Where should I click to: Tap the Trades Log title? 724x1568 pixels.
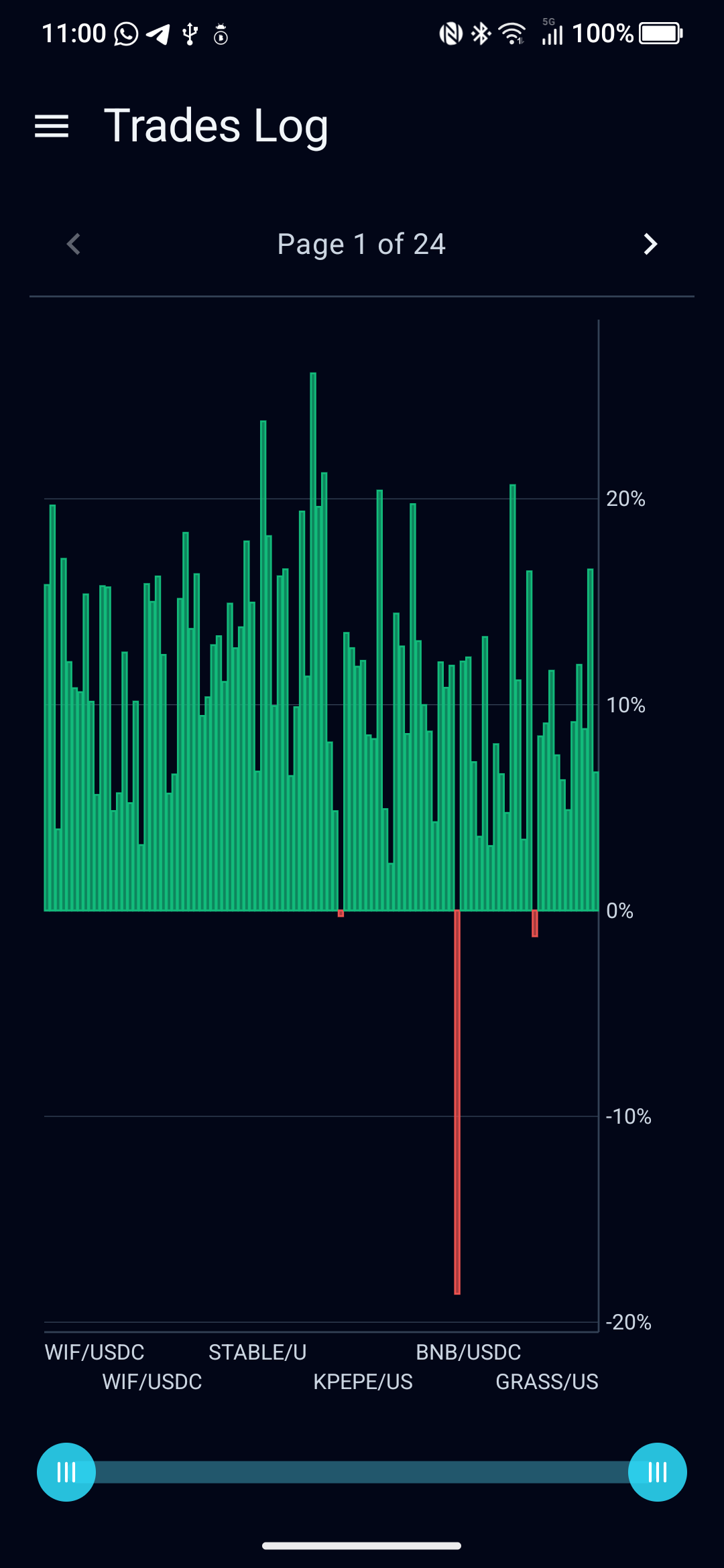coord(217,125)
